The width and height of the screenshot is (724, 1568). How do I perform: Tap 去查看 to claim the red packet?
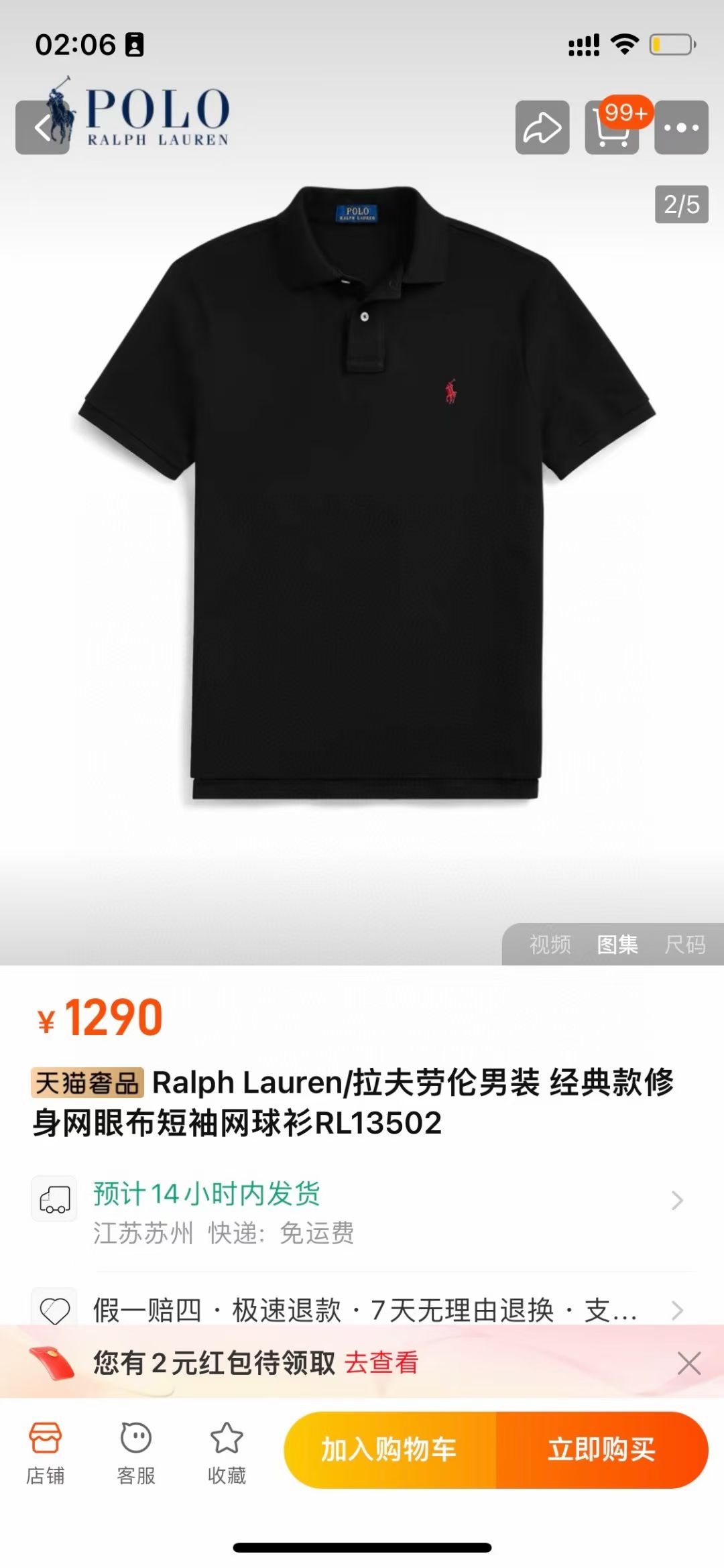(381, 1363)
